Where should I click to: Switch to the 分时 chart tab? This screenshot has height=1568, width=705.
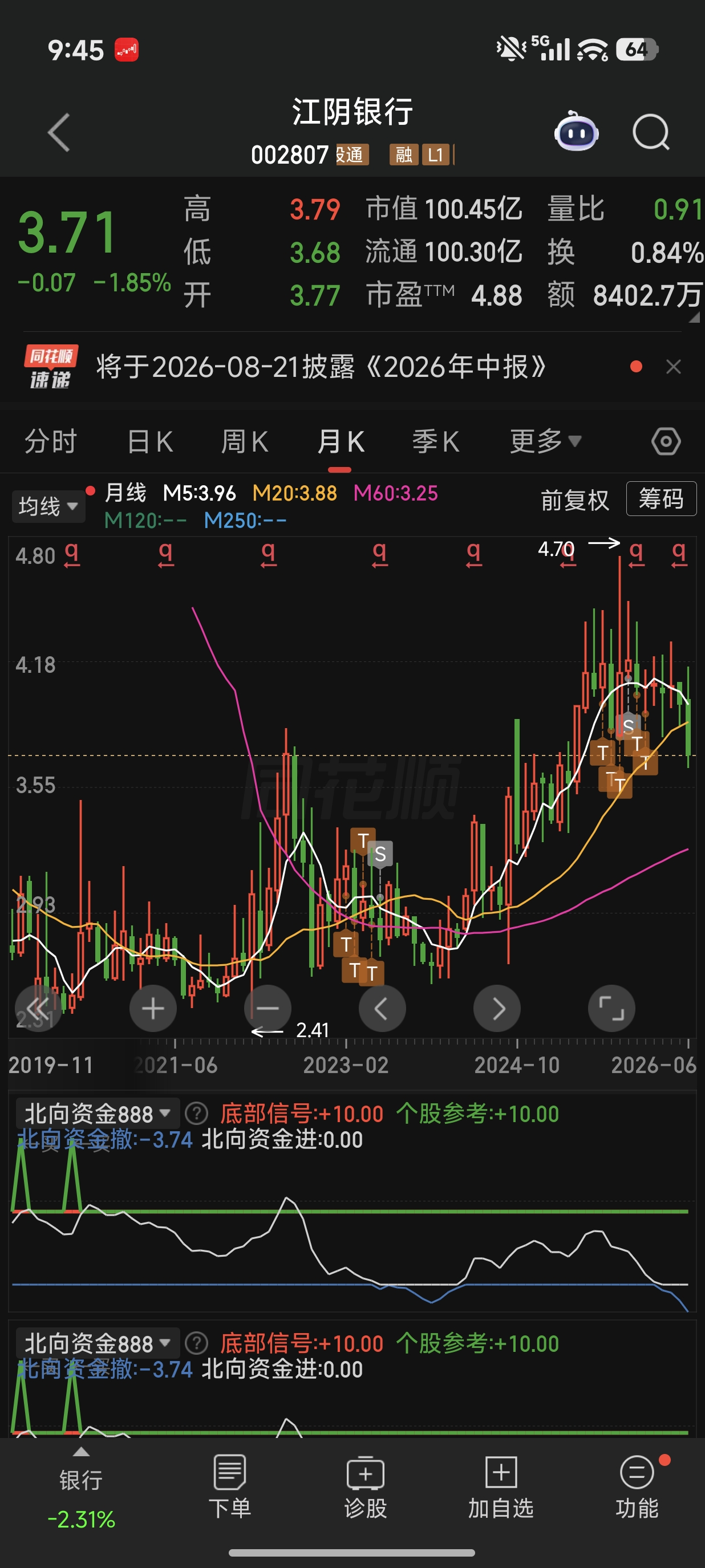click(51, 441)
